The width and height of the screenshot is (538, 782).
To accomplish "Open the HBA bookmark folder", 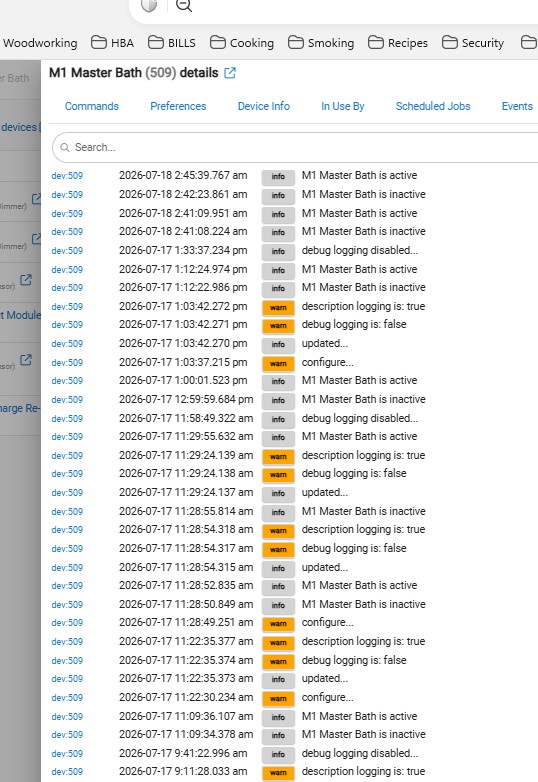I will (x=113, y=43).
